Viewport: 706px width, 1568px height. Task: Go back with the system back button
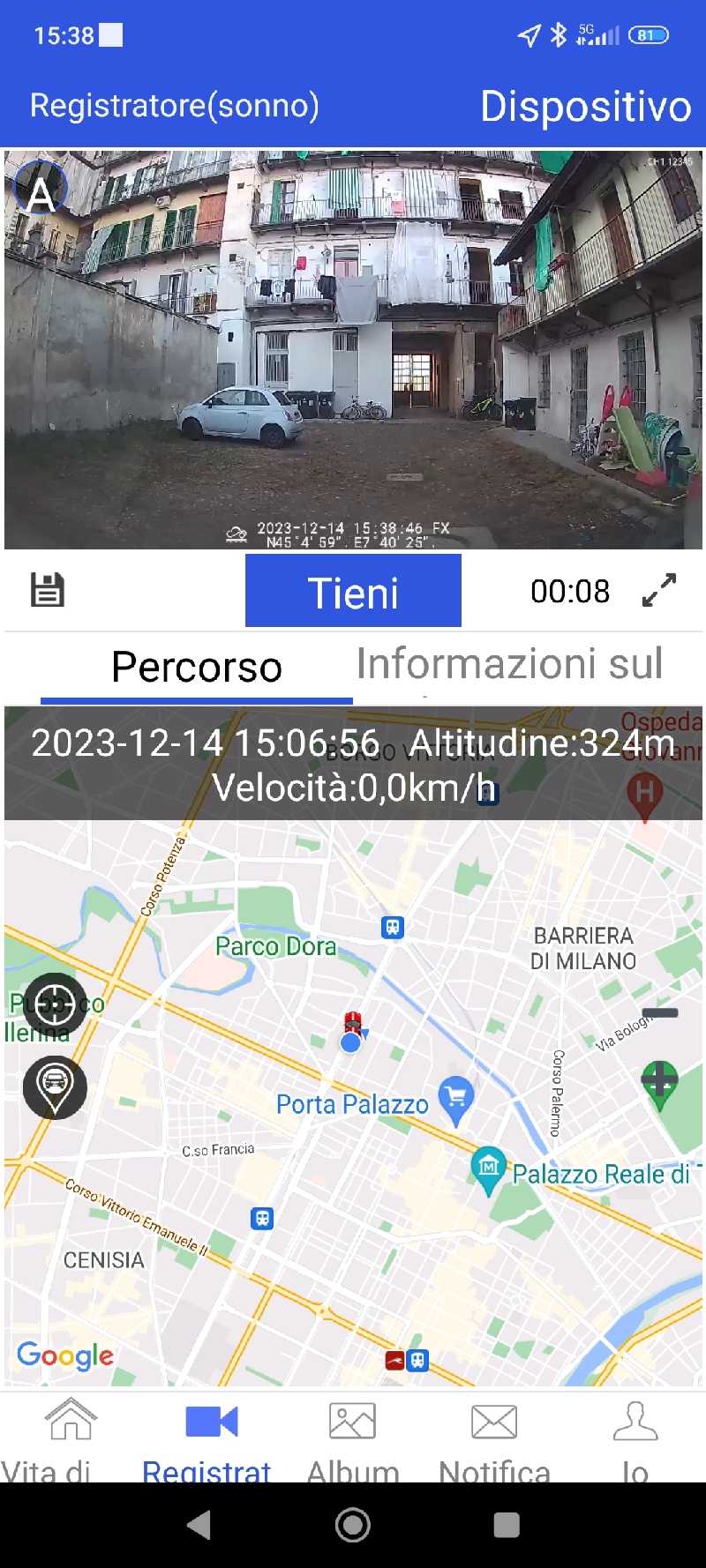pos(199,1525)
